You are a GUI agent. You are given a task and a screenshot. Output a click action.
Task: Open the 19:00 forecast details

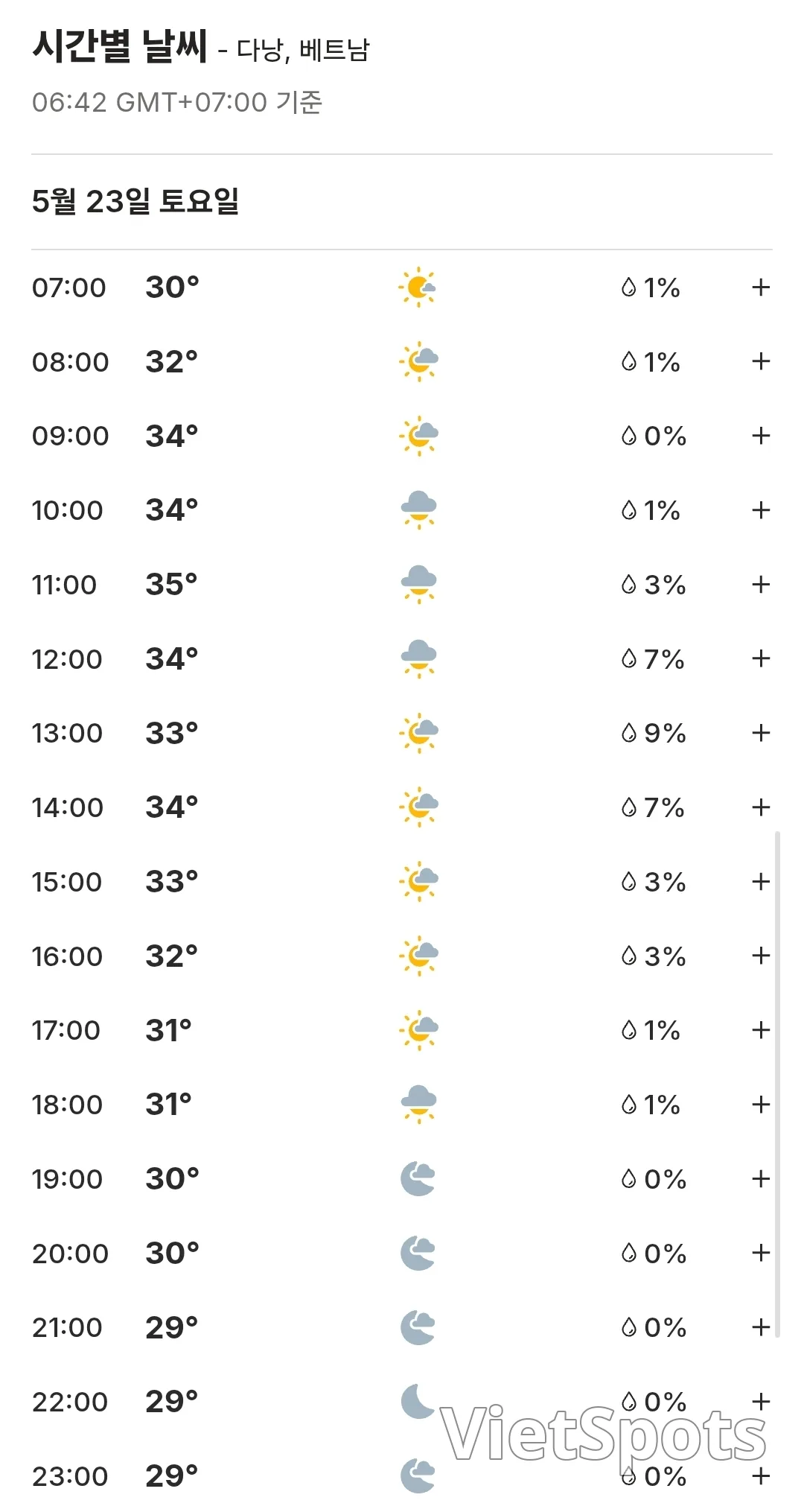pyautogui.click(x=760, y=1178)
